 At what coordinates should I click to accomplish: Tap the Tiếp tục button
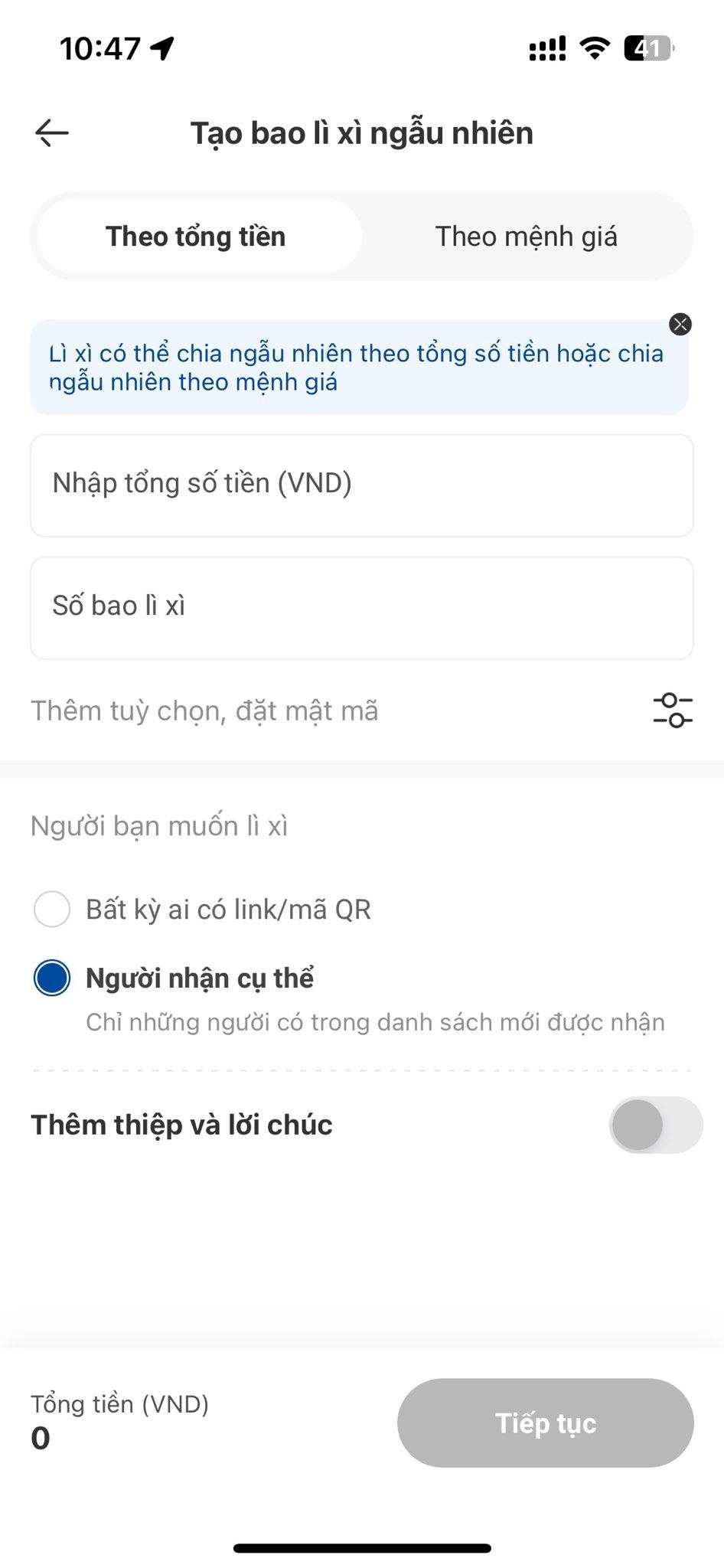click(x=546, y=1423)
